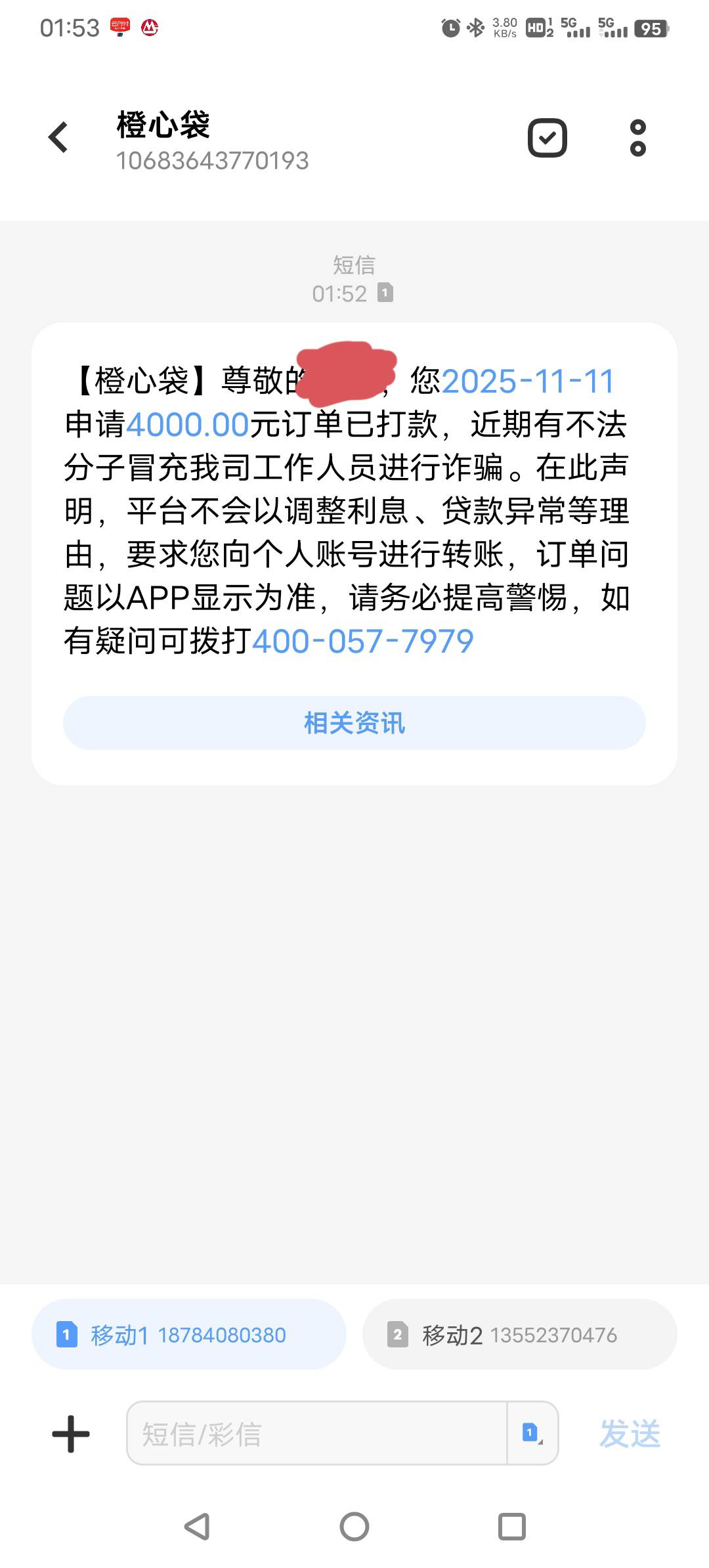Tap 发送 to send the message

[630, 1433]
